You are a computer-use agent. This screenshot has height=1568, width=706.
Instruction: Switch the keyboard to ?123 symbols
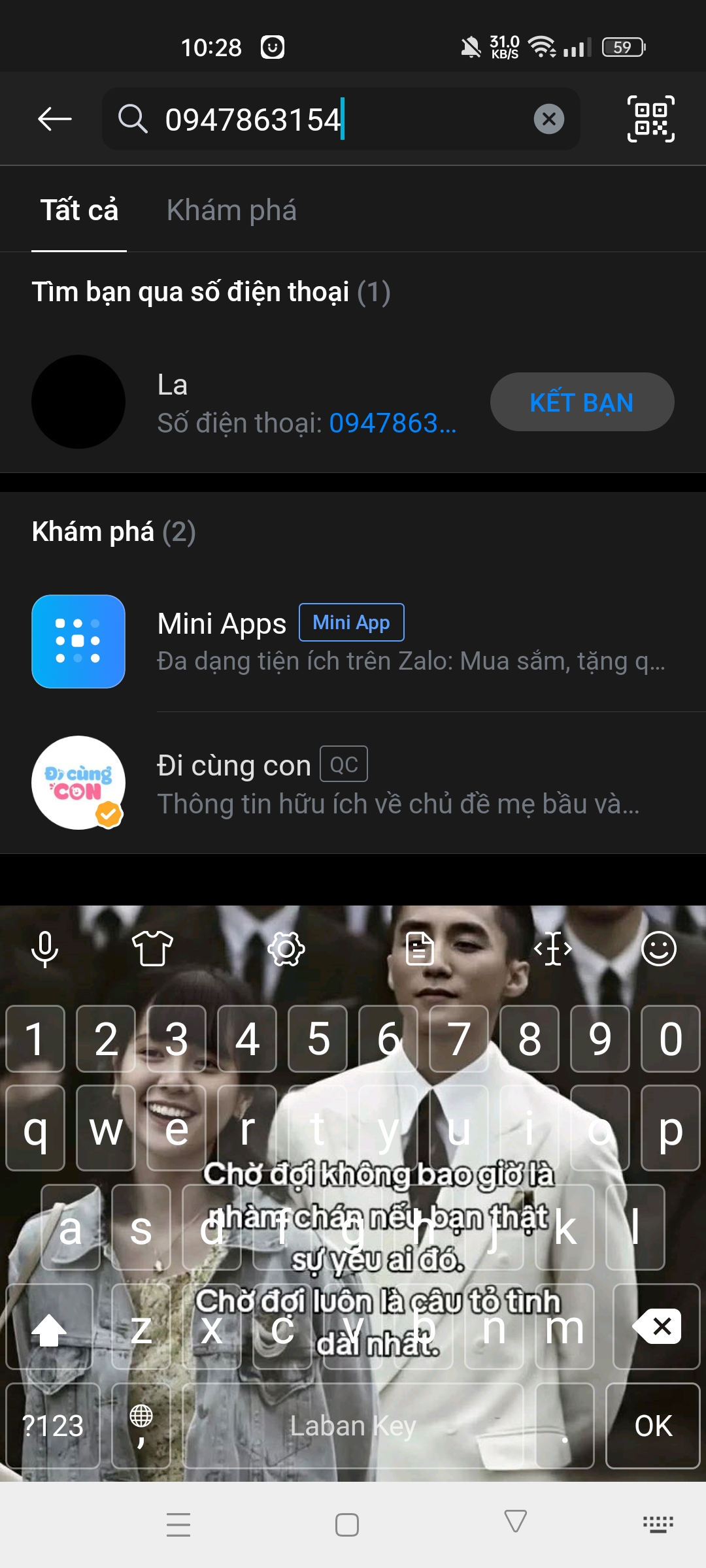[x=53, y=1426]
